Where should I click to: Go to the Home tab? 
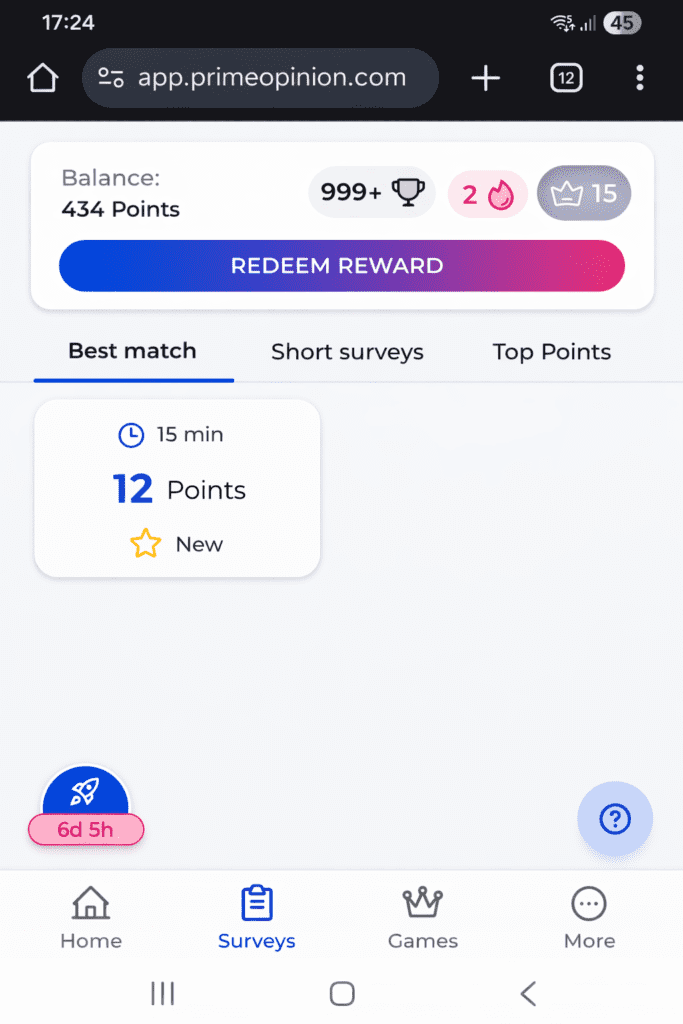(91, 917)
